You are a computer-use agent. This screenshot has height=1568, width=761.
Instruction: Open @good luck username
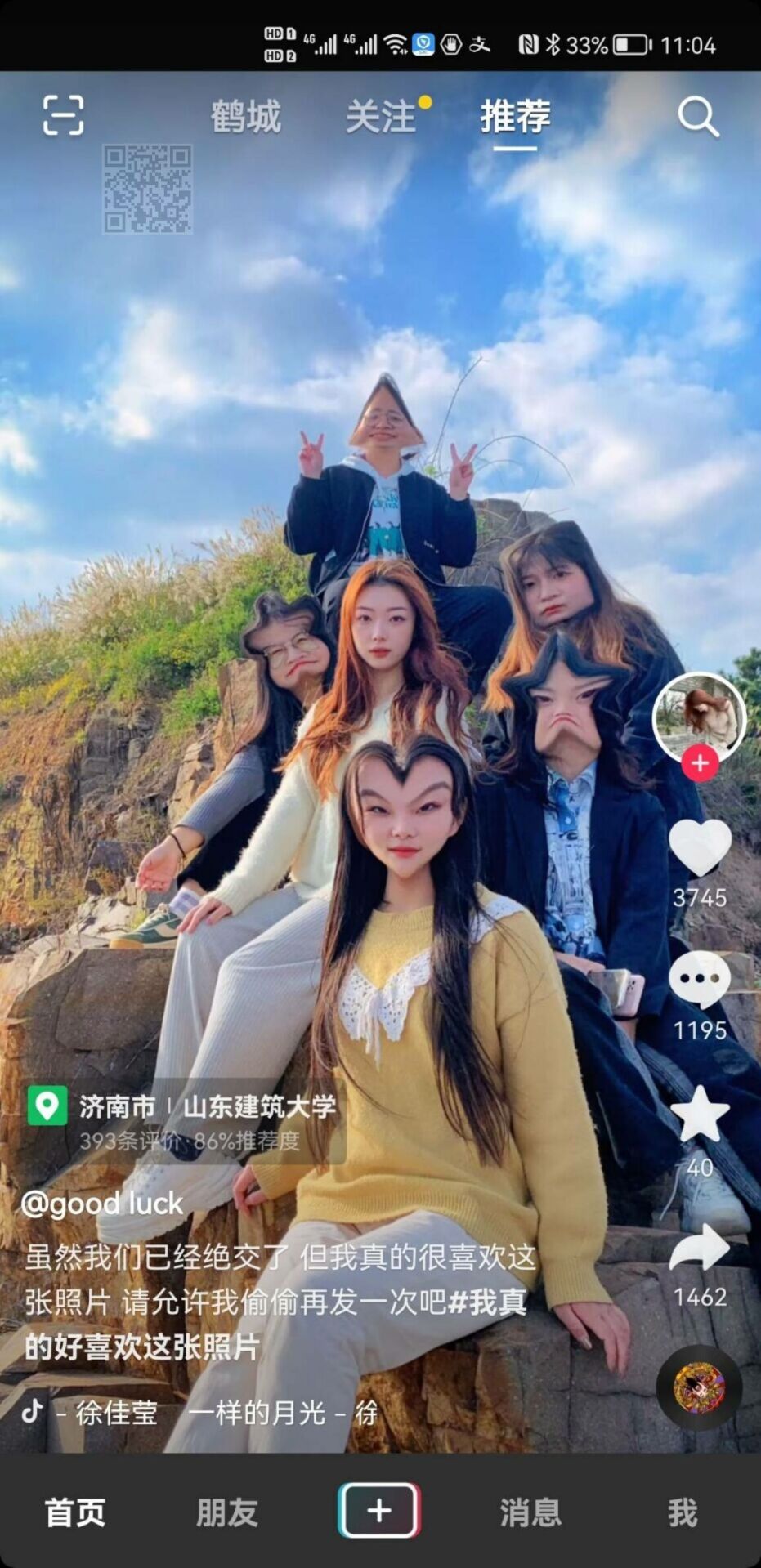pos(102,1204)
